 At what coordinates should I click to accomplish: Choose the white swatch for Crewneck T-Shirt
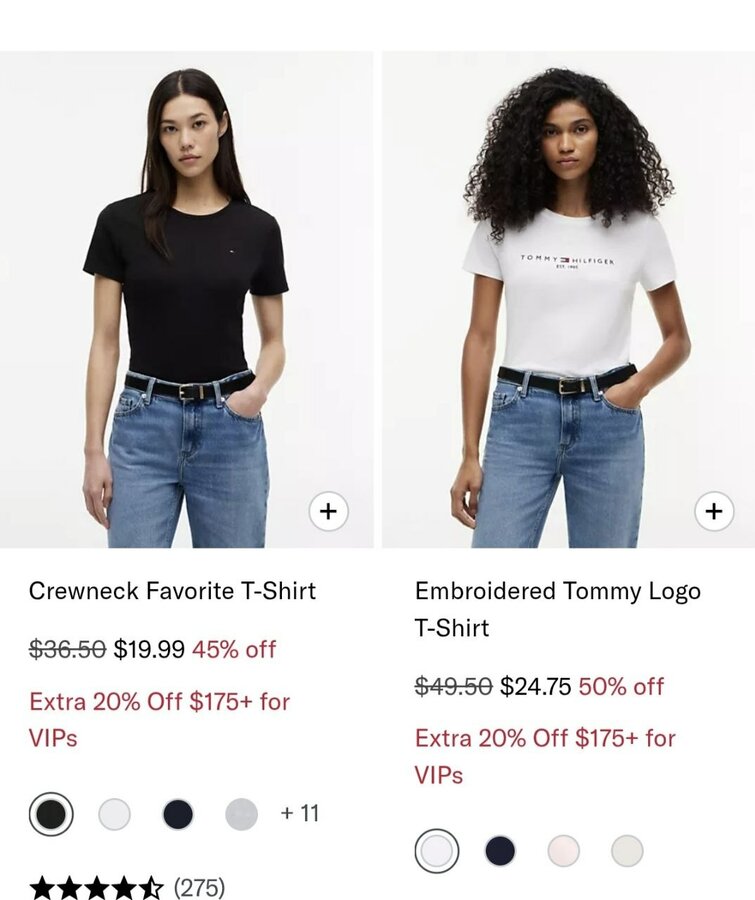tap(114, 814)
